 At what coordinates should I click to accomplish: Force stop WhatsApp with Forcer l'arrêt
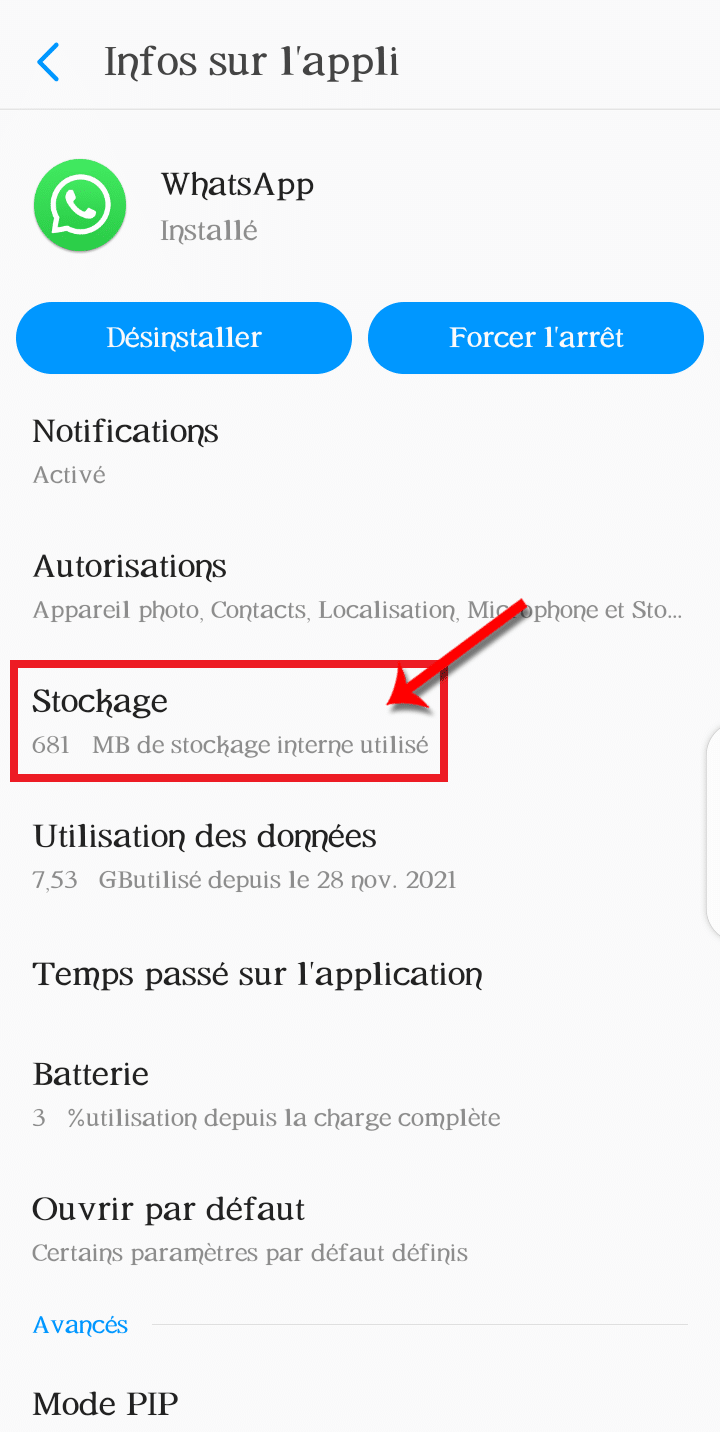point(536,338)
